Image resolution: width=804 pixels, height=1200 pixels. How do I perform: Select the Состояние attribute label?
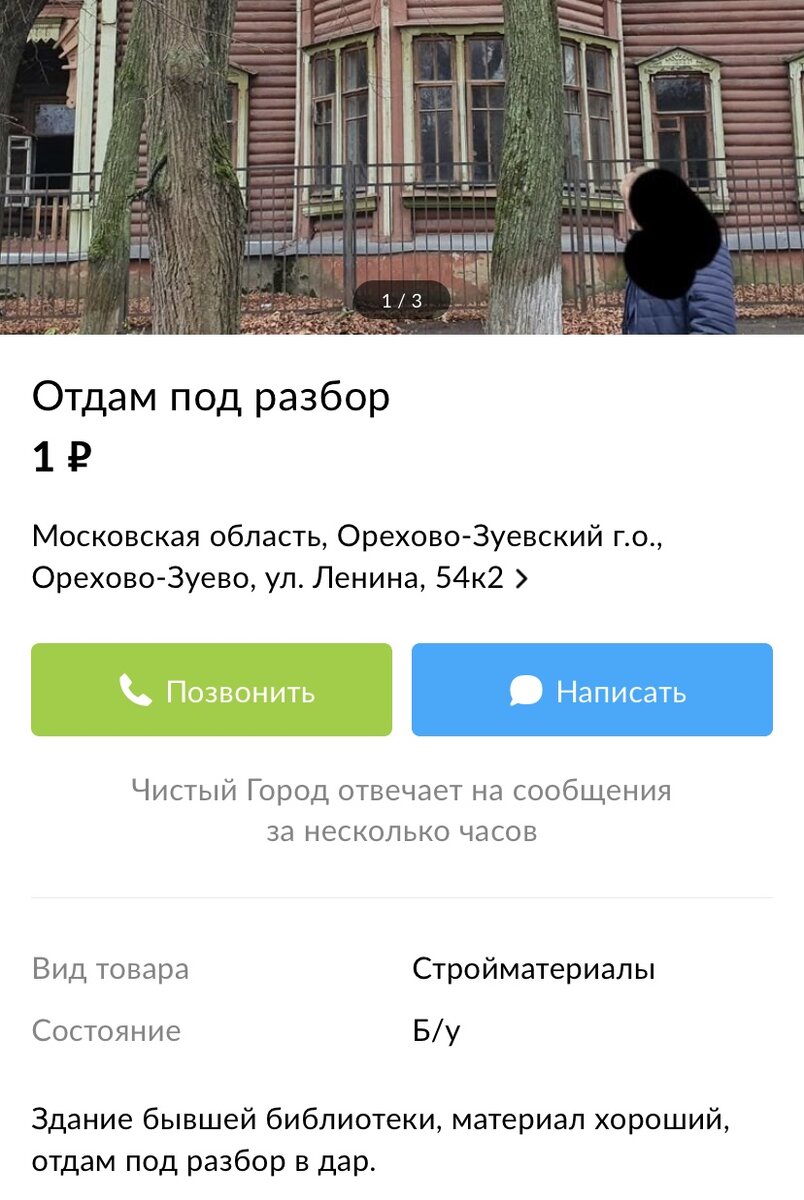pos(107,1030)
